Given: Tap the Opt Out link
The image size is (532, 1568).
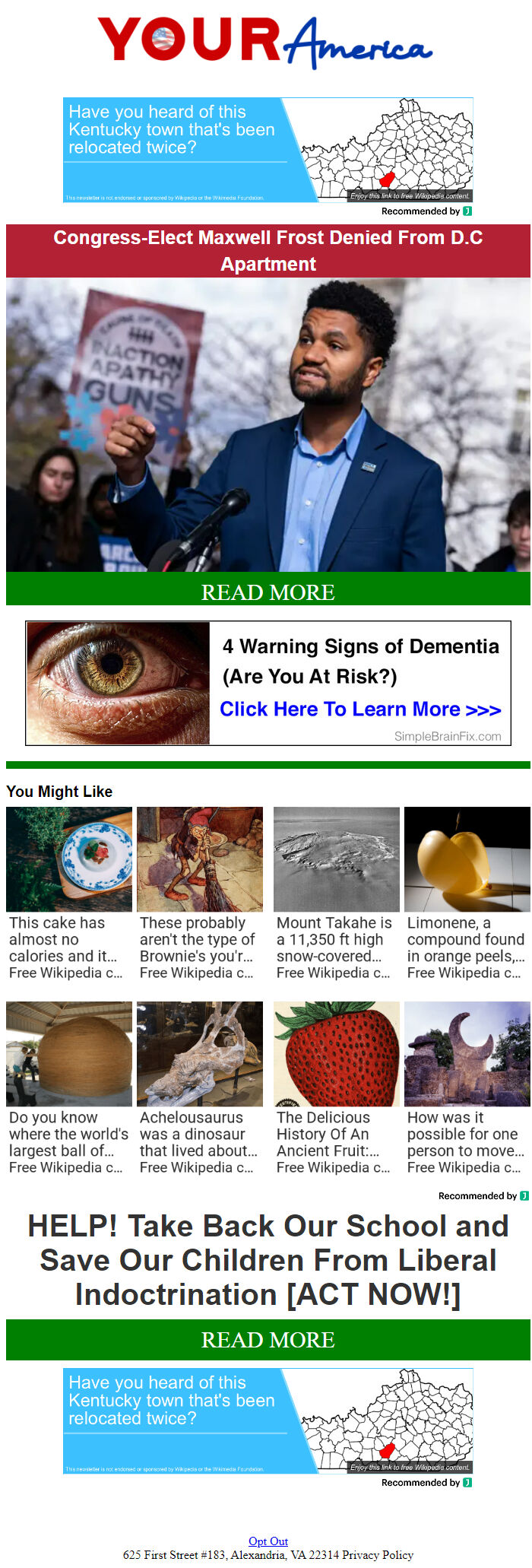Looking at the screenshot, I should (x=268, y=1541).
